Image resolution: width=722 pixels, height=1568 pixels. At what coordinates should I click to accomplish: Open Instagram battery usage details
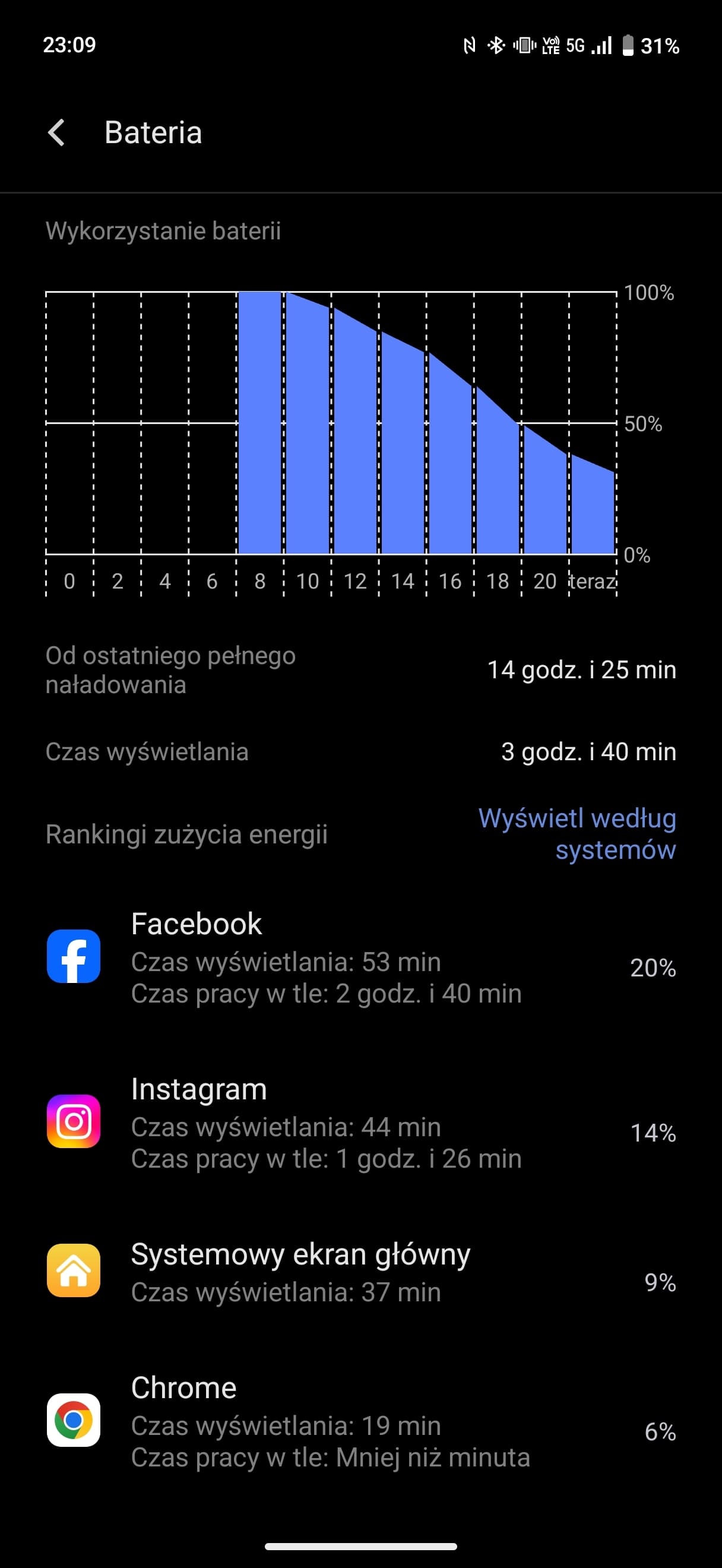tap(360, 1123)
